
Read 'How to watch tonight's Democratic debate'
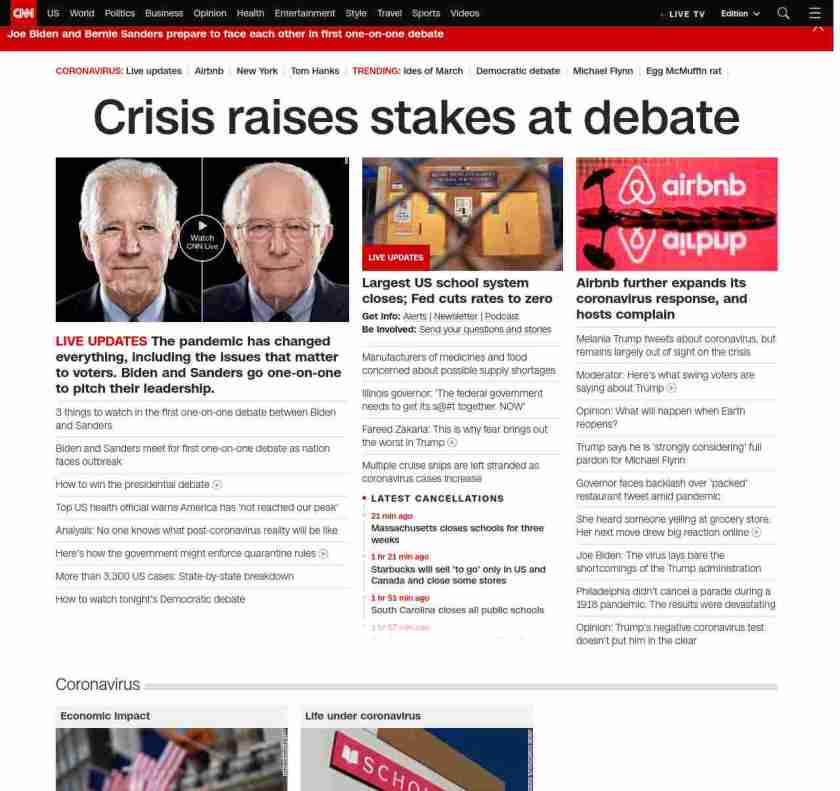[x=150, y=599]
